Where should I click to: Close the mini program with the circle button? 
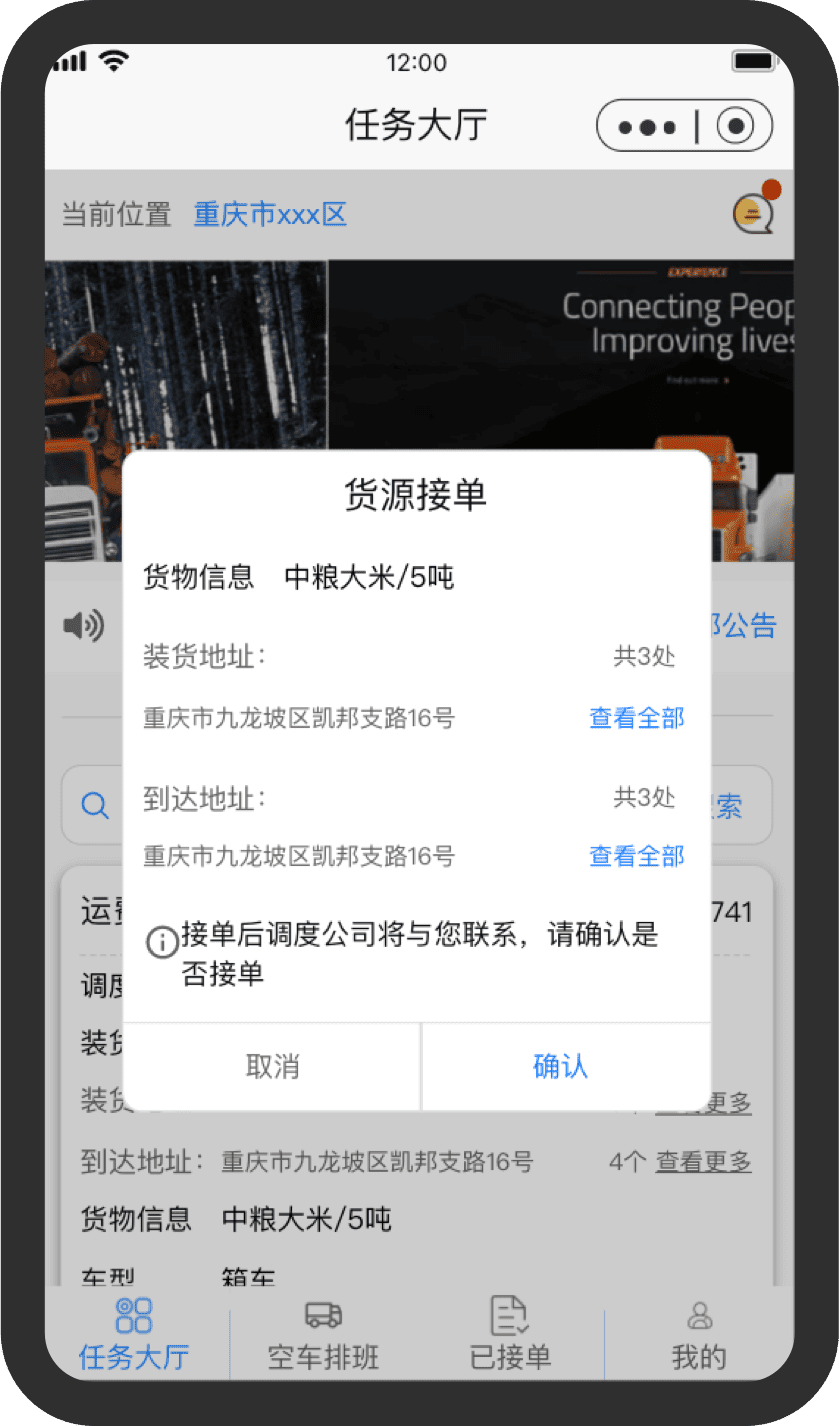[x=737, y=127]
